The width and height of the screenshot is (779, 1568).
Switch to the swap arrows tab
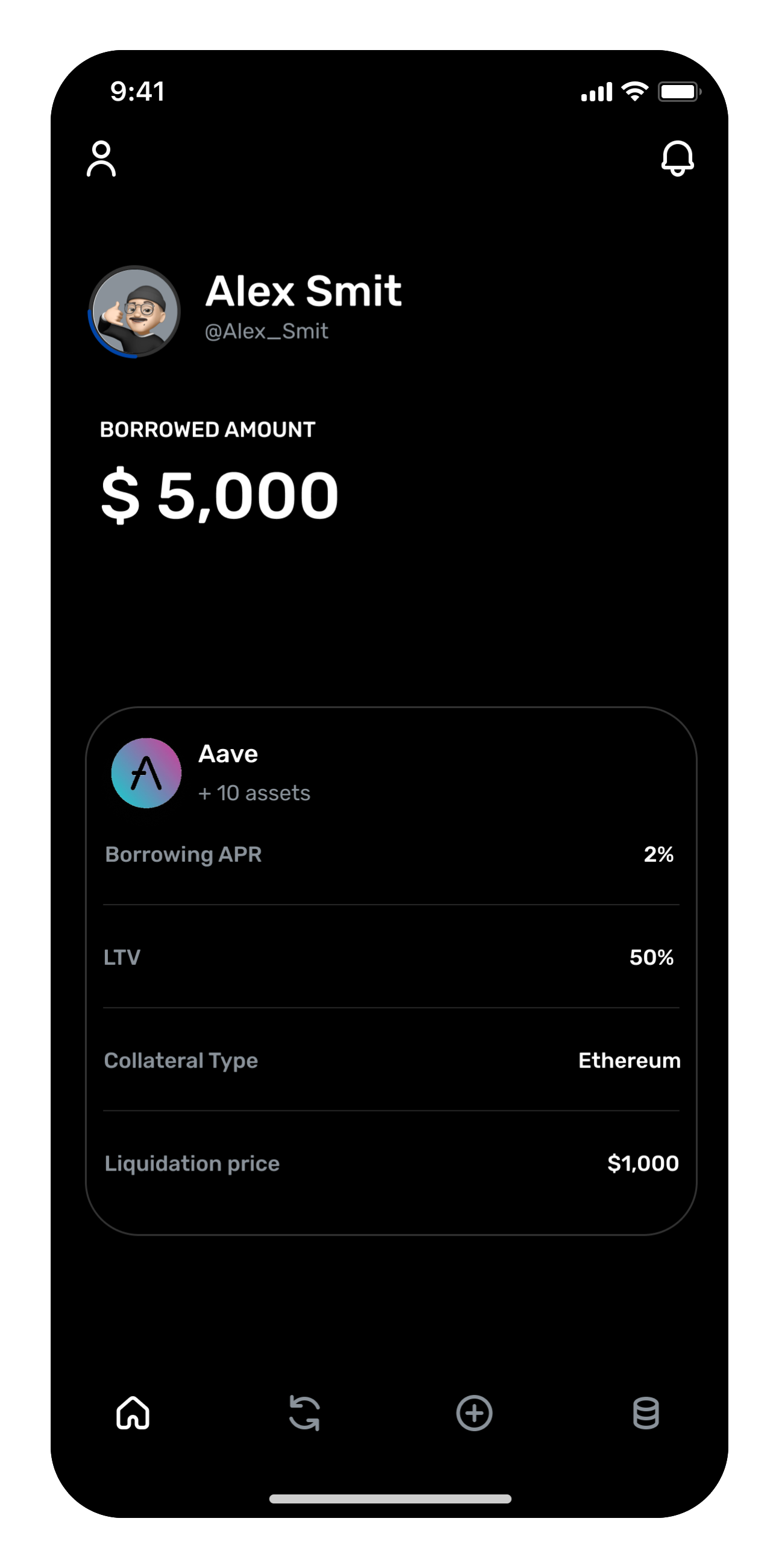point(304,1413)
